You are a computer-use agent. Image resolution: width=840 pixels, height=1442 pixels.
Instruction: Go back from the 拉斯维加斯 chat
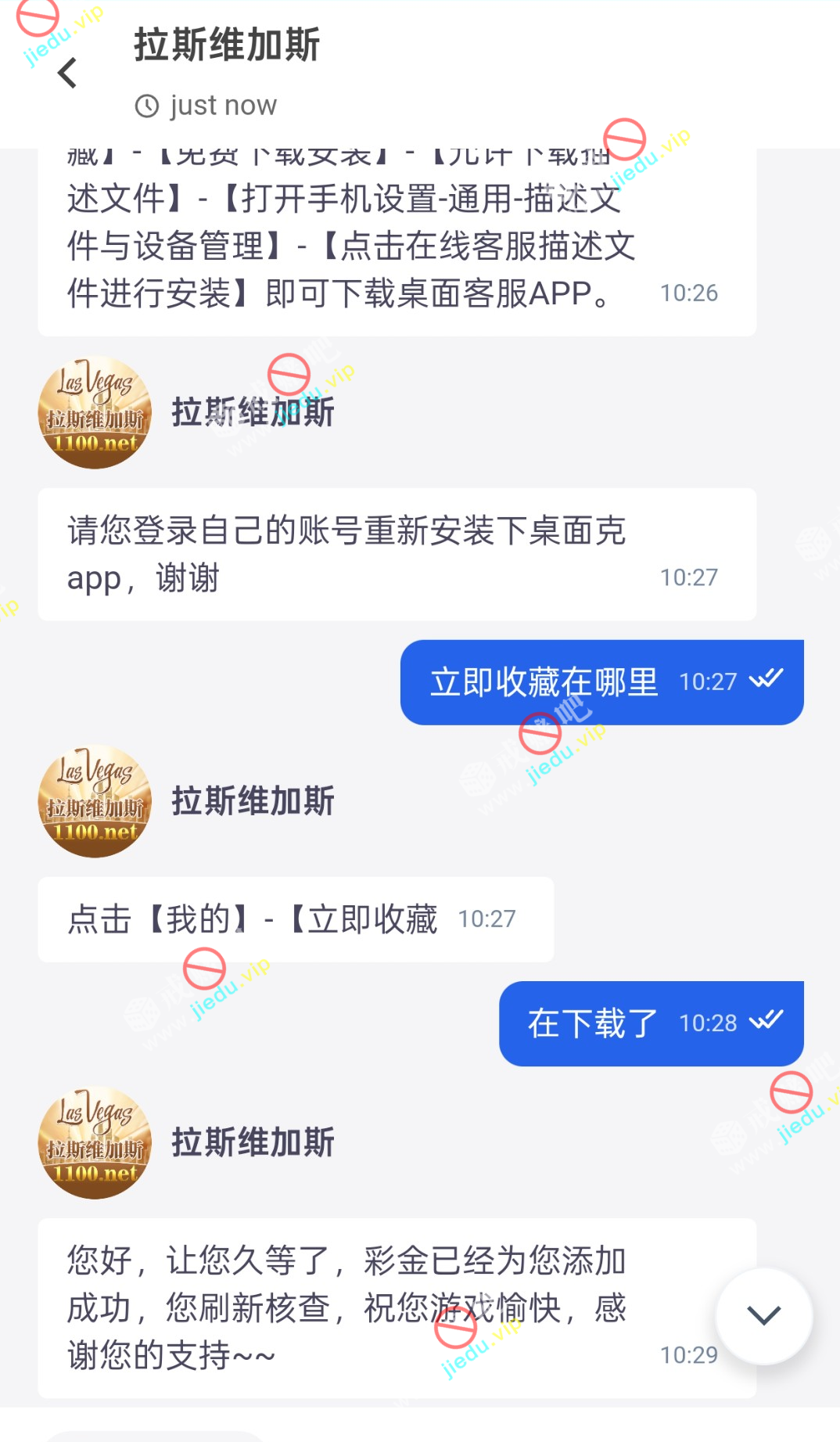point(68,74)
